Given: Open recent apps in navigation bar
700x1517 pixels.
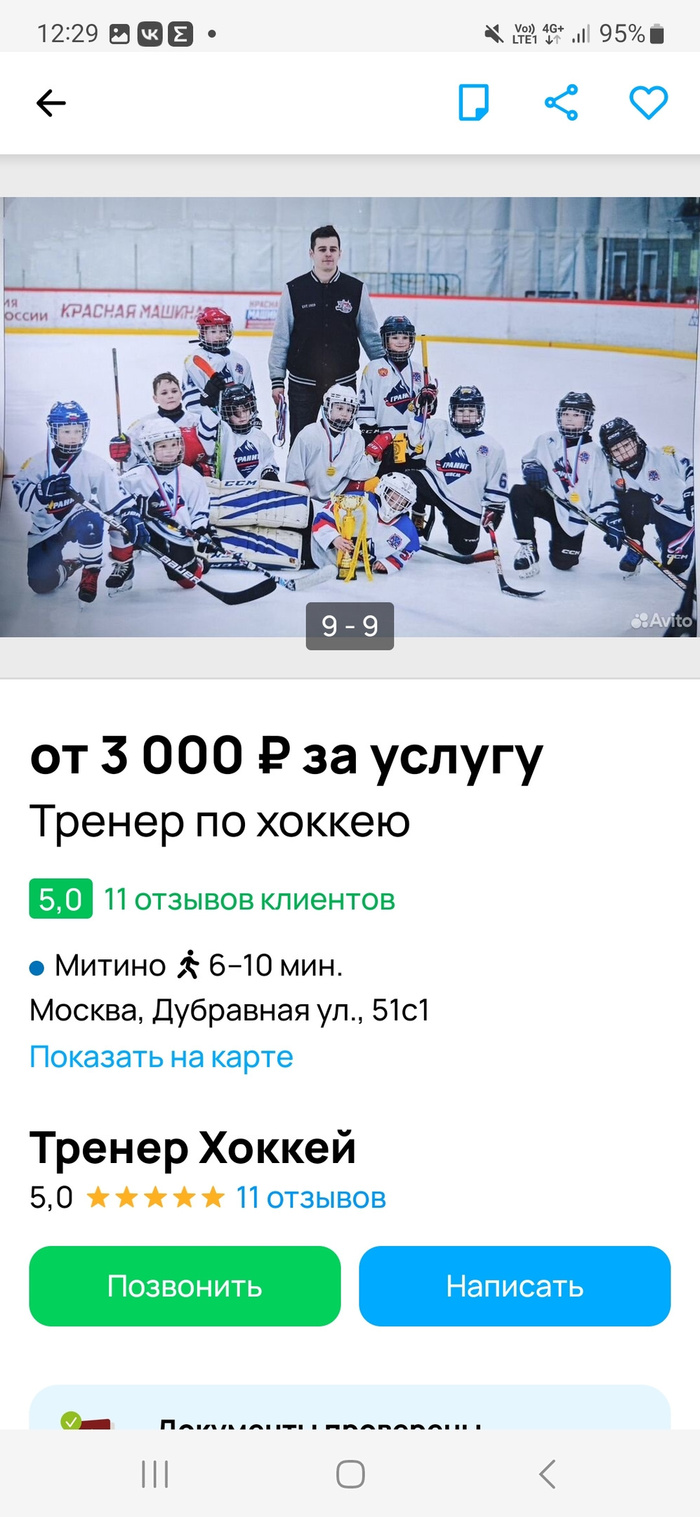Looking at the screenshot, I should click(155, 1473).
